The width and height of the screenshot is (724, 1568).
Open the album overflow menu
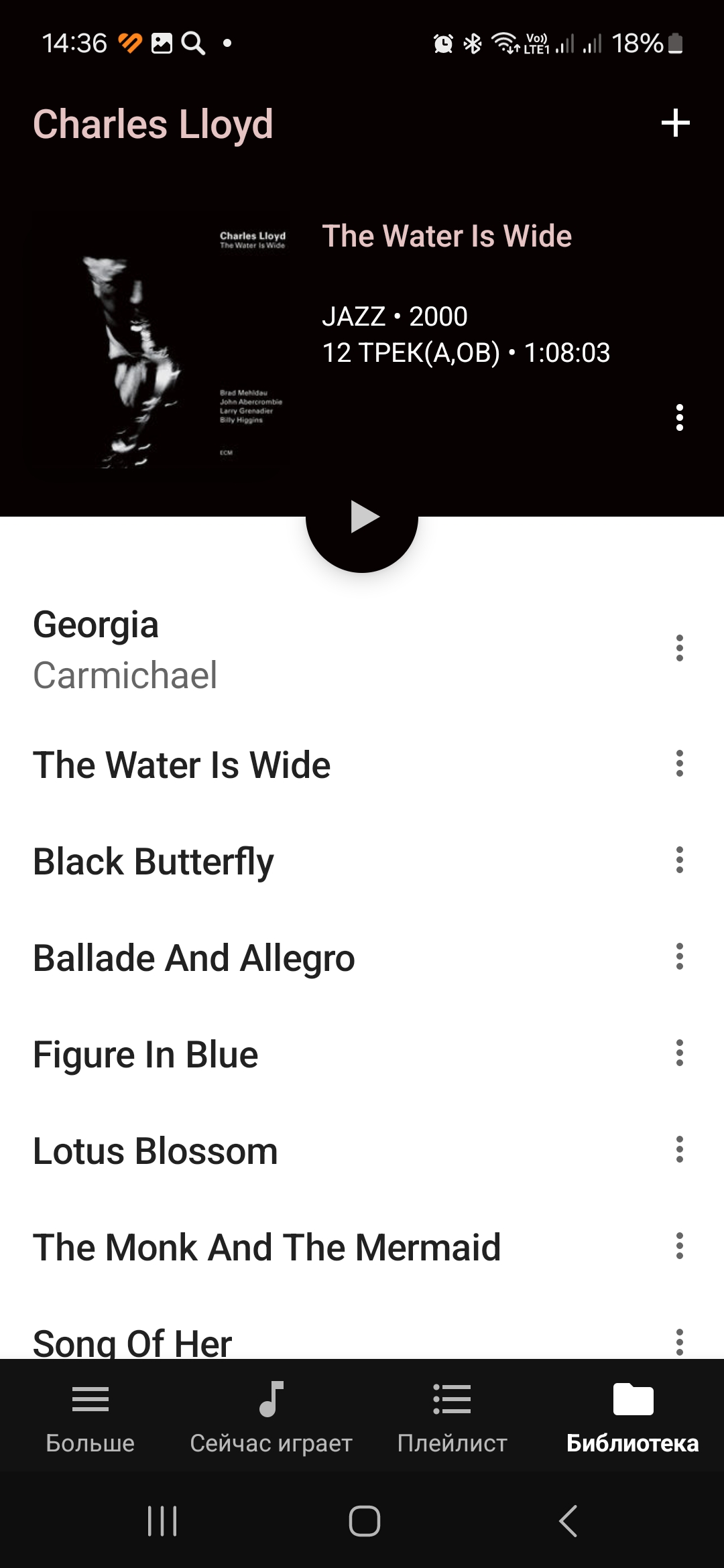[x=679, y=417]
